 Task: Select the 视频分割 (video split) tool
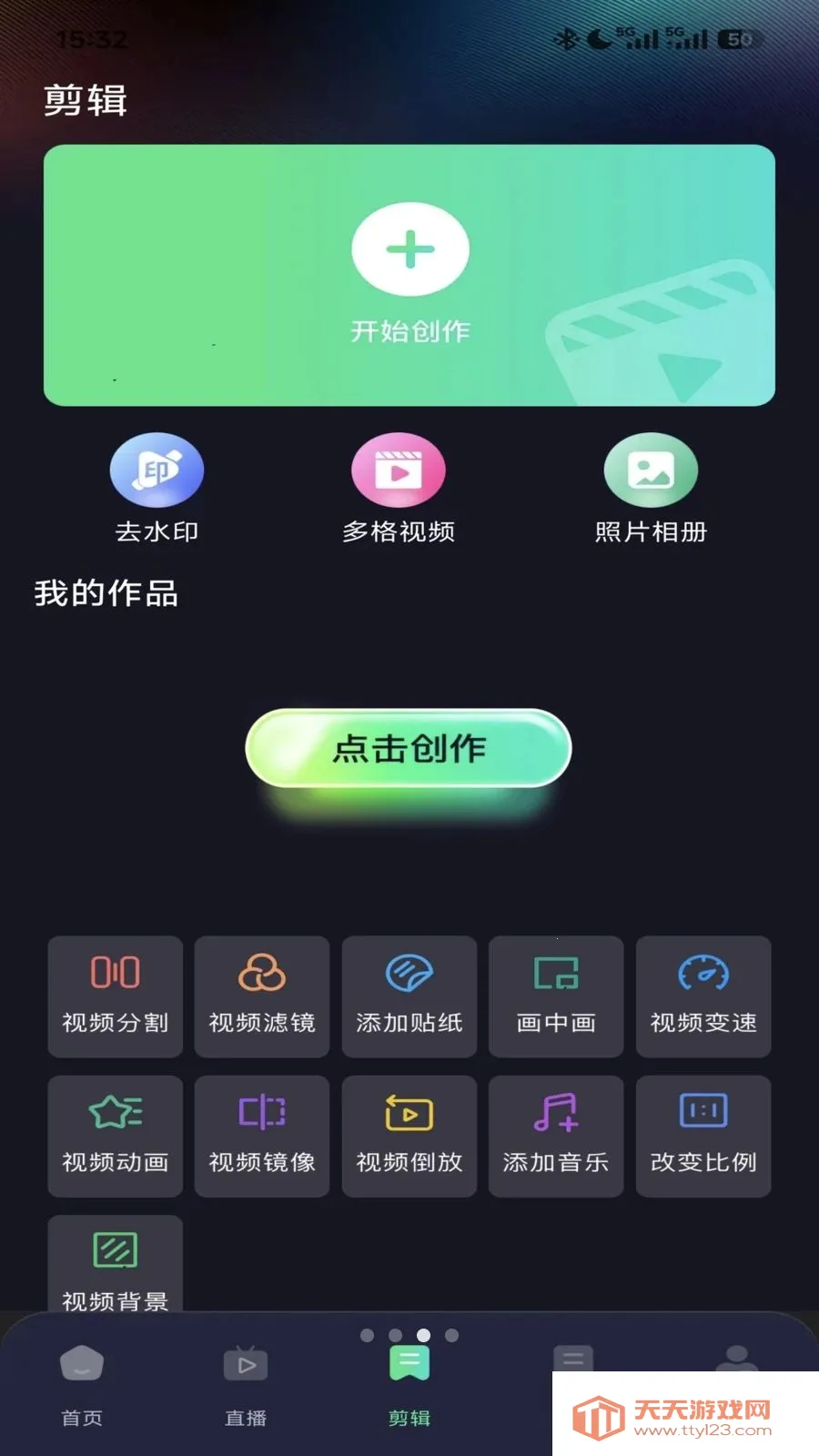pyautogui.click(x=115, y=996)
